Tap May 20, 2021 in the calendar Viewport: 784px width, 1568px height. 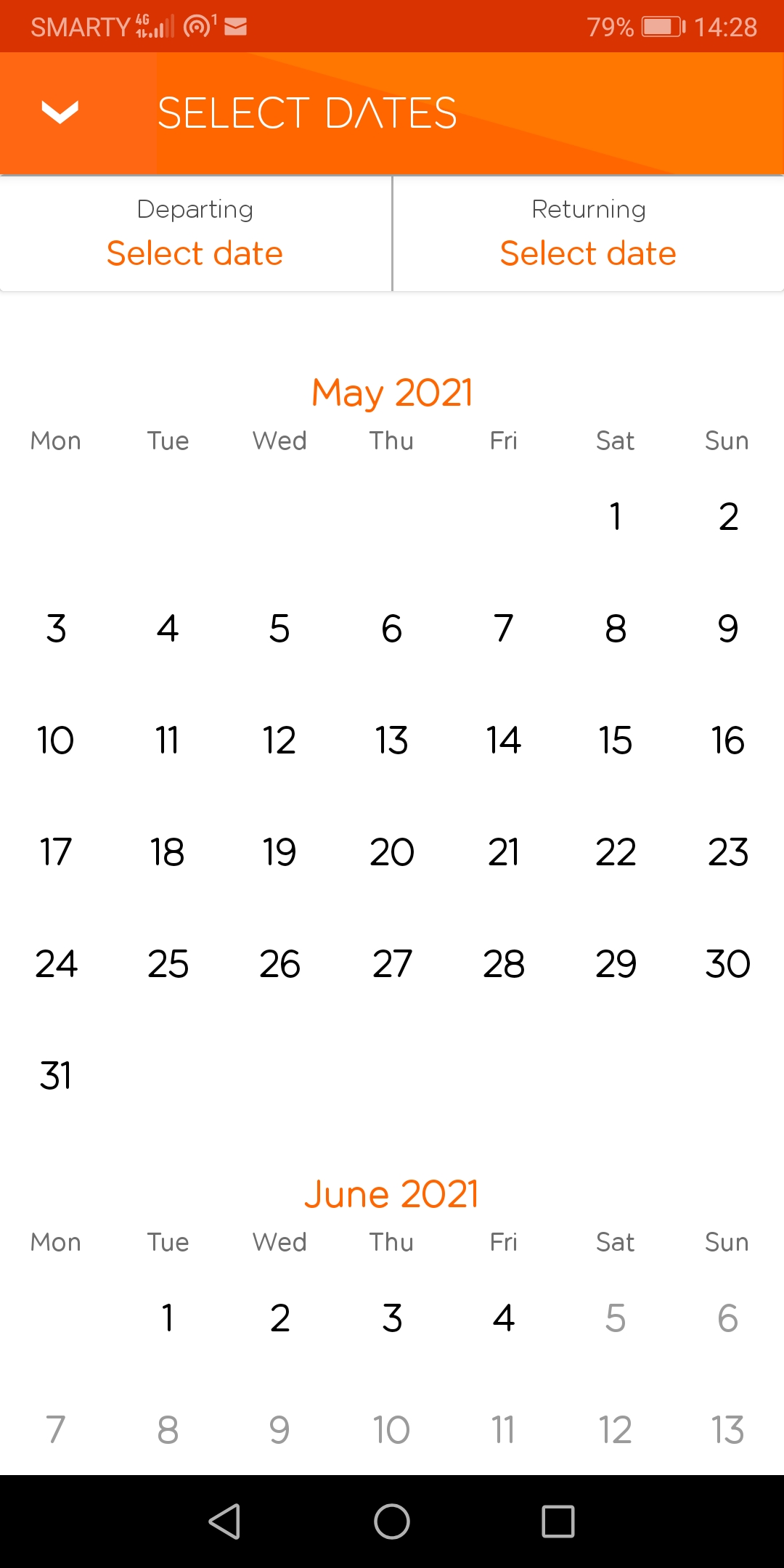(392, 852)
